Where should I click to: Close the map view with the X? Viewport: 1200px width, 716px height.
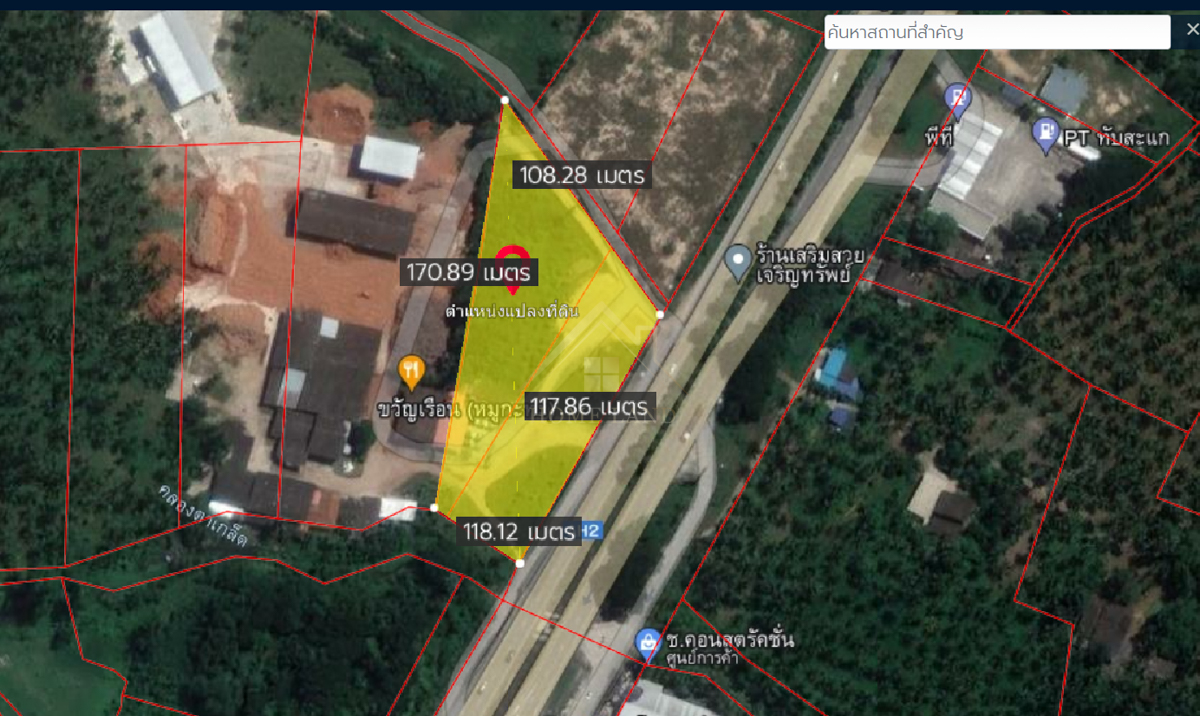tap(1191, 30)
